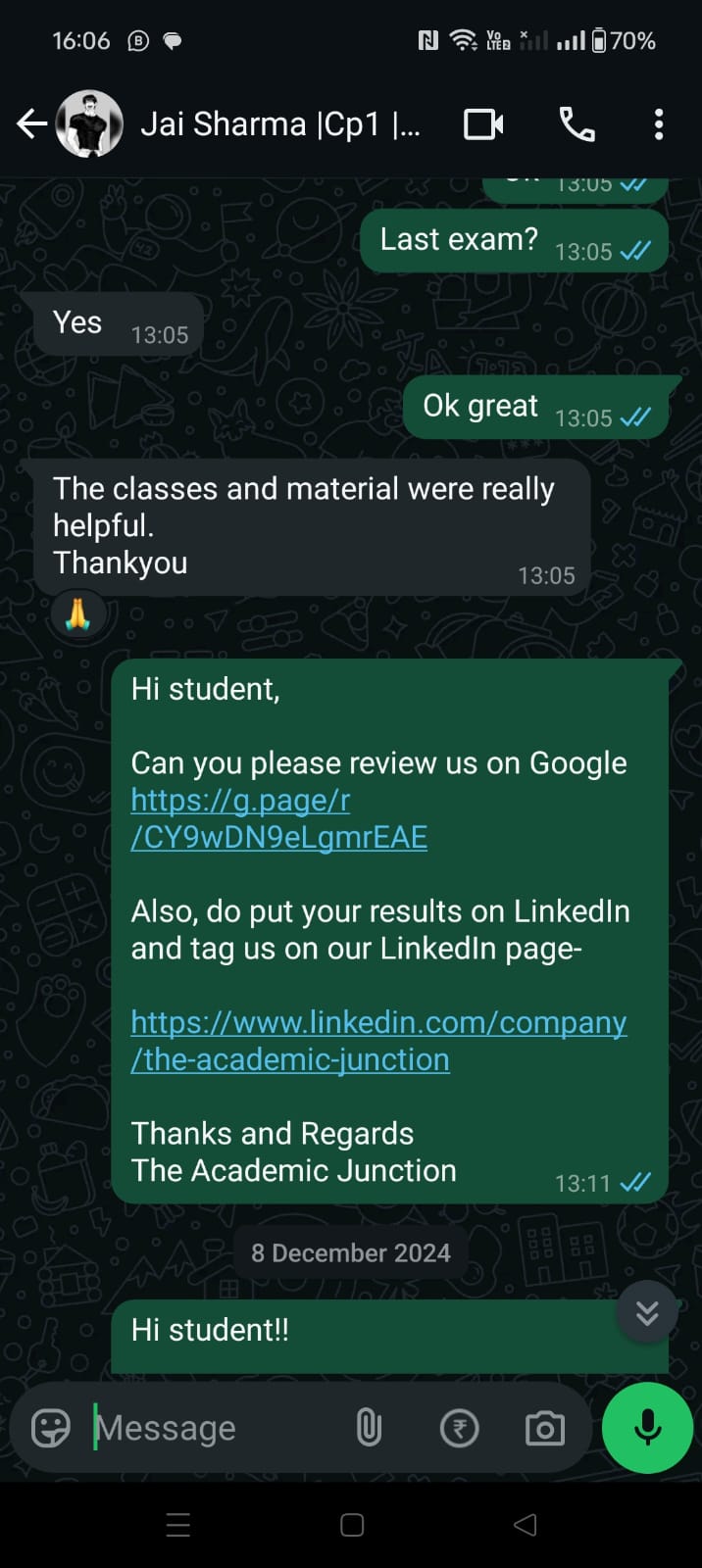The width and height of the screenshot is (702, 1568).
Task: Open the rupee payment option
Action: click(459, 1428)
